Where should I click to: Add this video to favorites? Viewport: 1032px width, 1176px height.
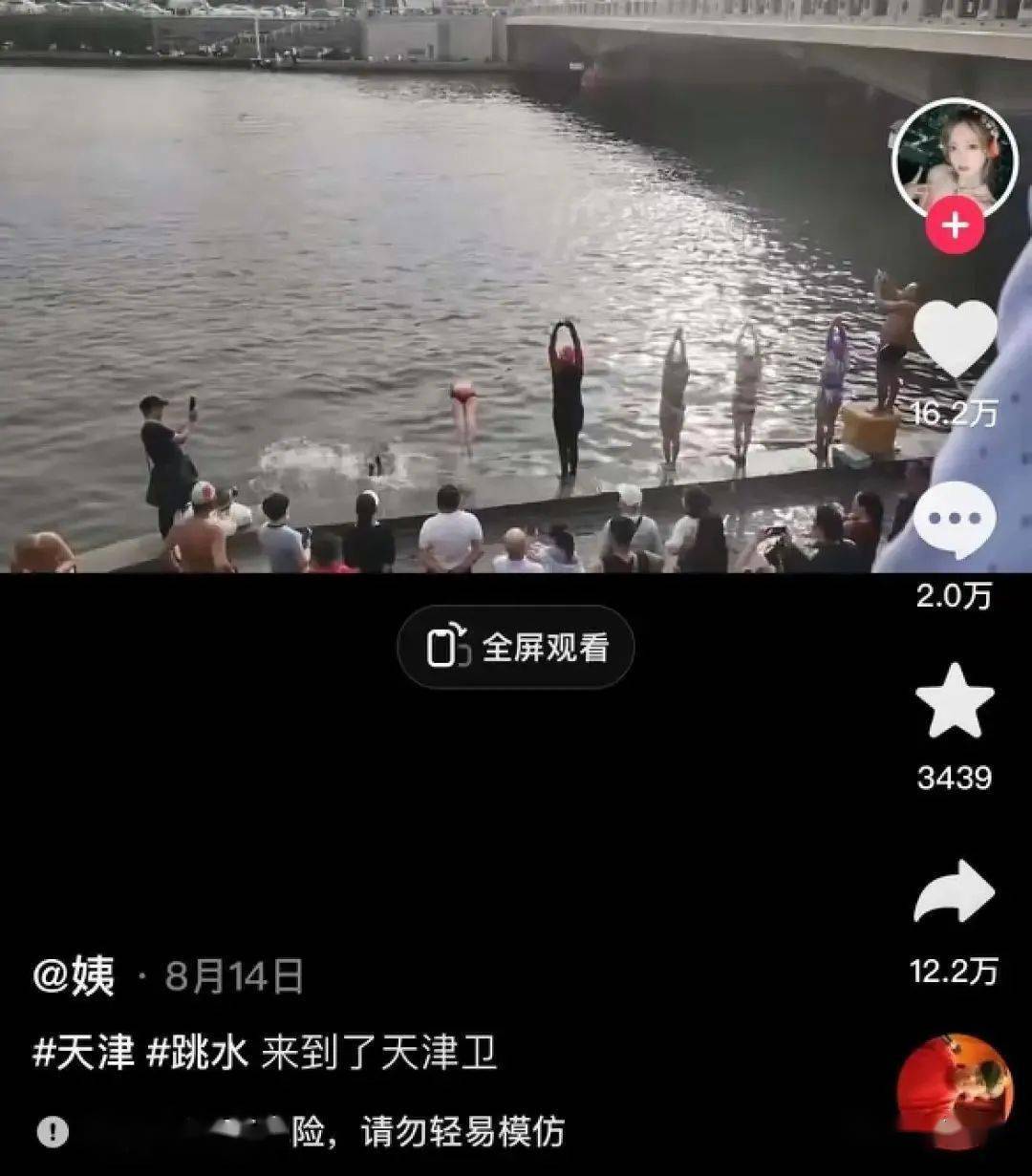[955, 700]
